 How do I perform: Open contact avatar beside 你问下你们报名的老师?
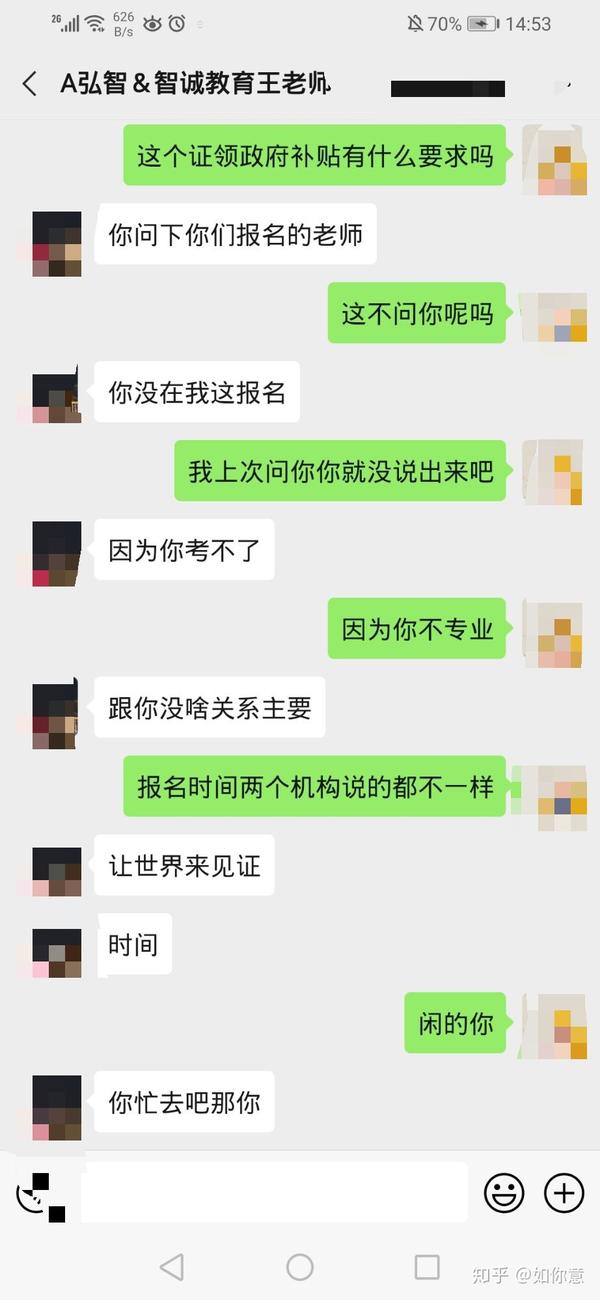point(57,244)
